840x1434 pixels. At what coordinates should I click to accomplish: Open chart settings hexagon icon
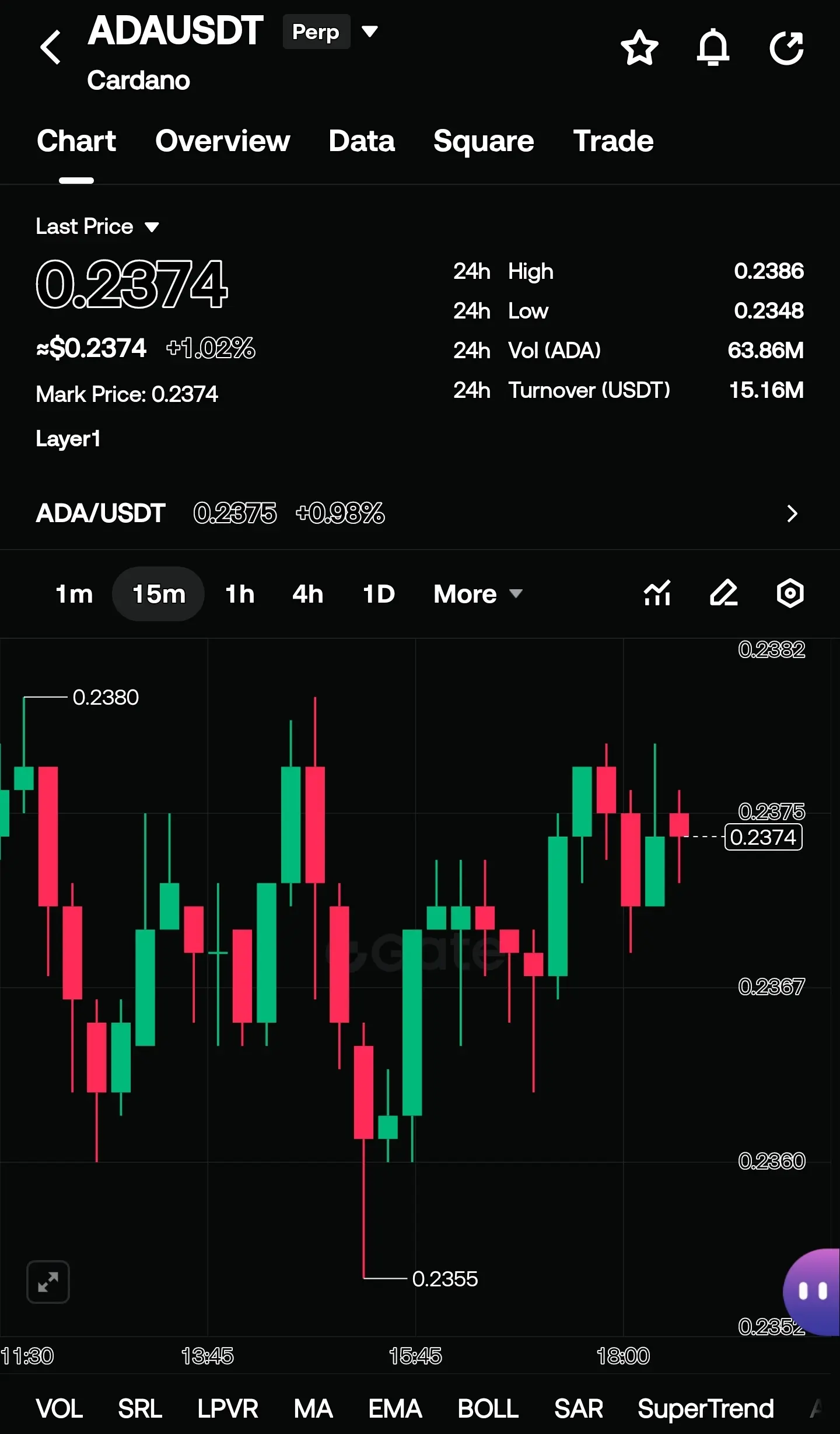(790, 593)
